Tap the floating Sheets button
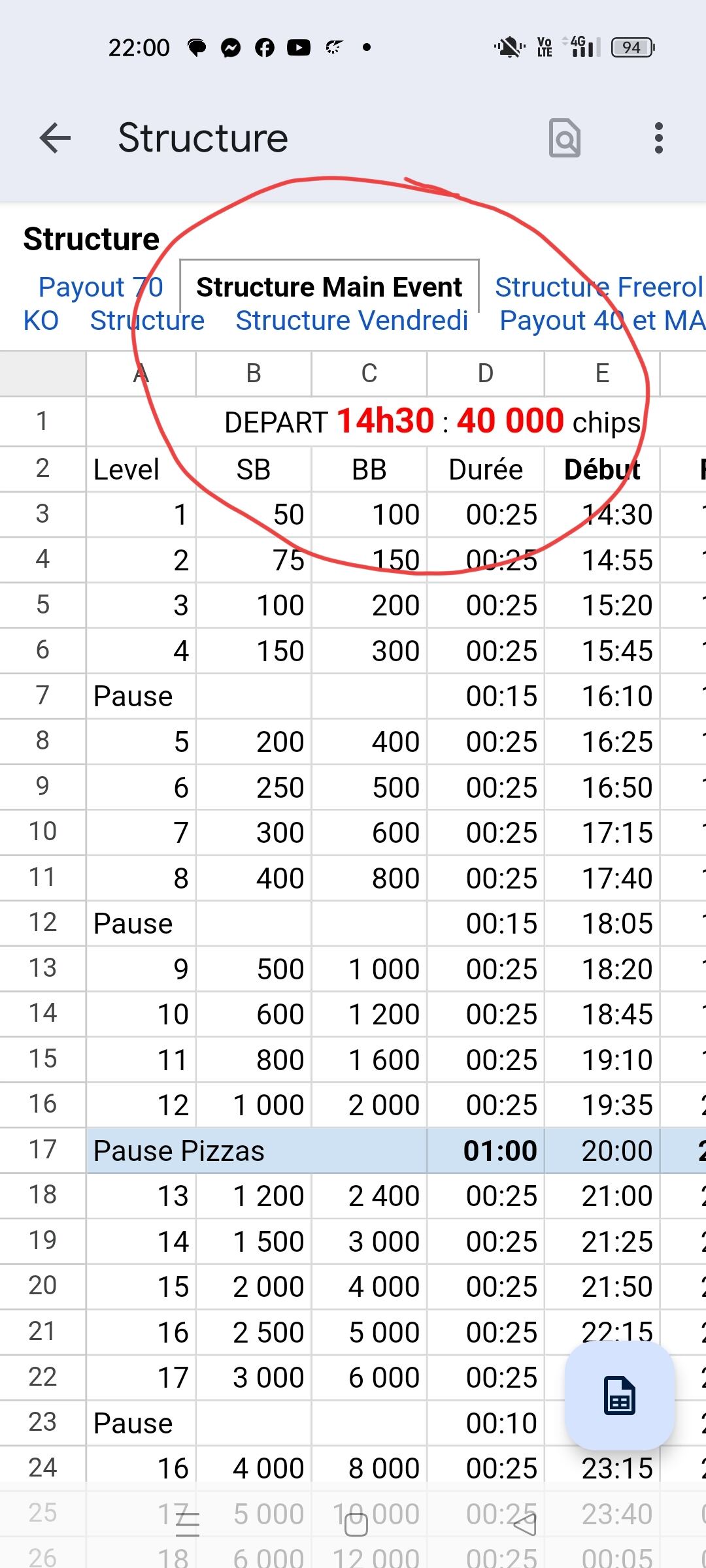 tap(619, 1396)
